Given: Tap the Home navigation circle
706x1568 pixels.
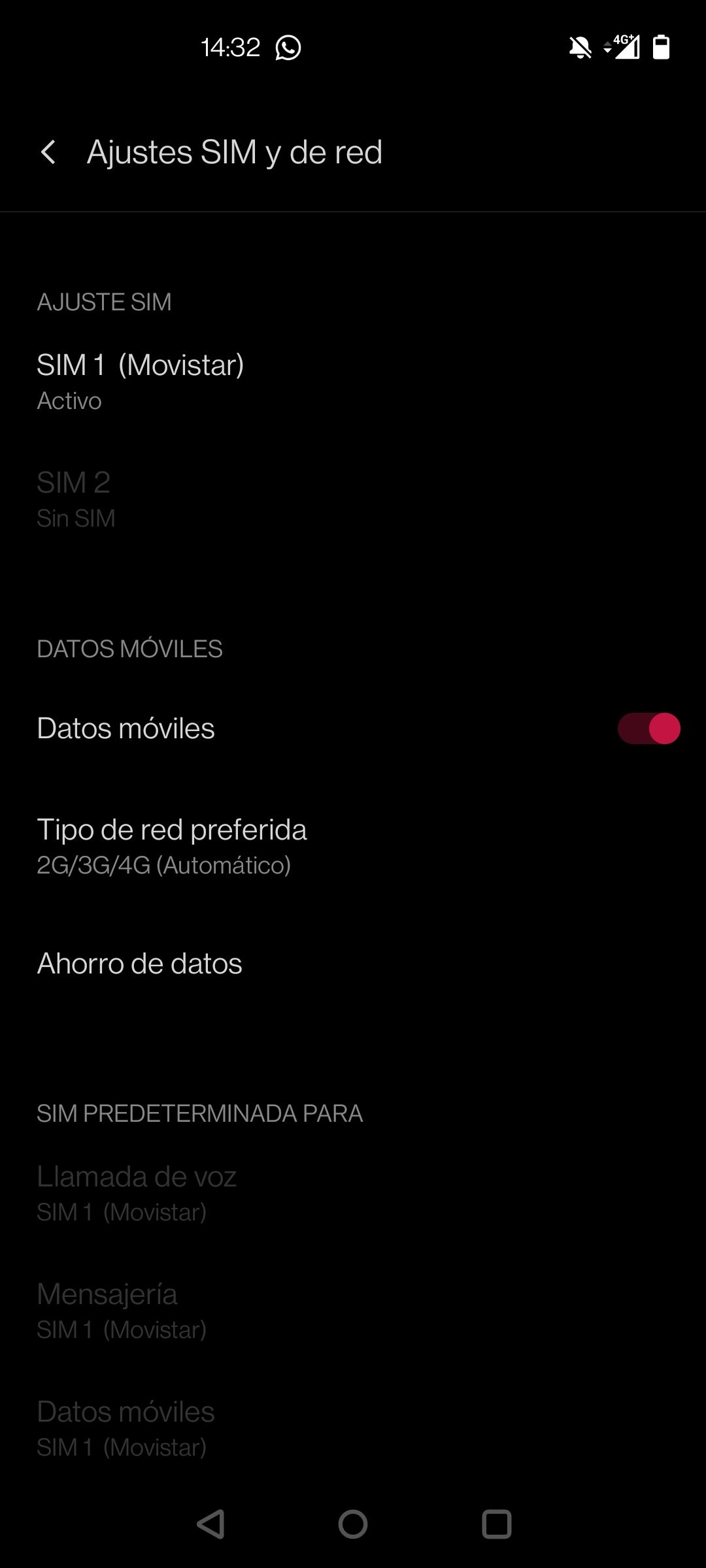Looking at the screenshot, I should pyautogui.click(x=353, y=1524).
